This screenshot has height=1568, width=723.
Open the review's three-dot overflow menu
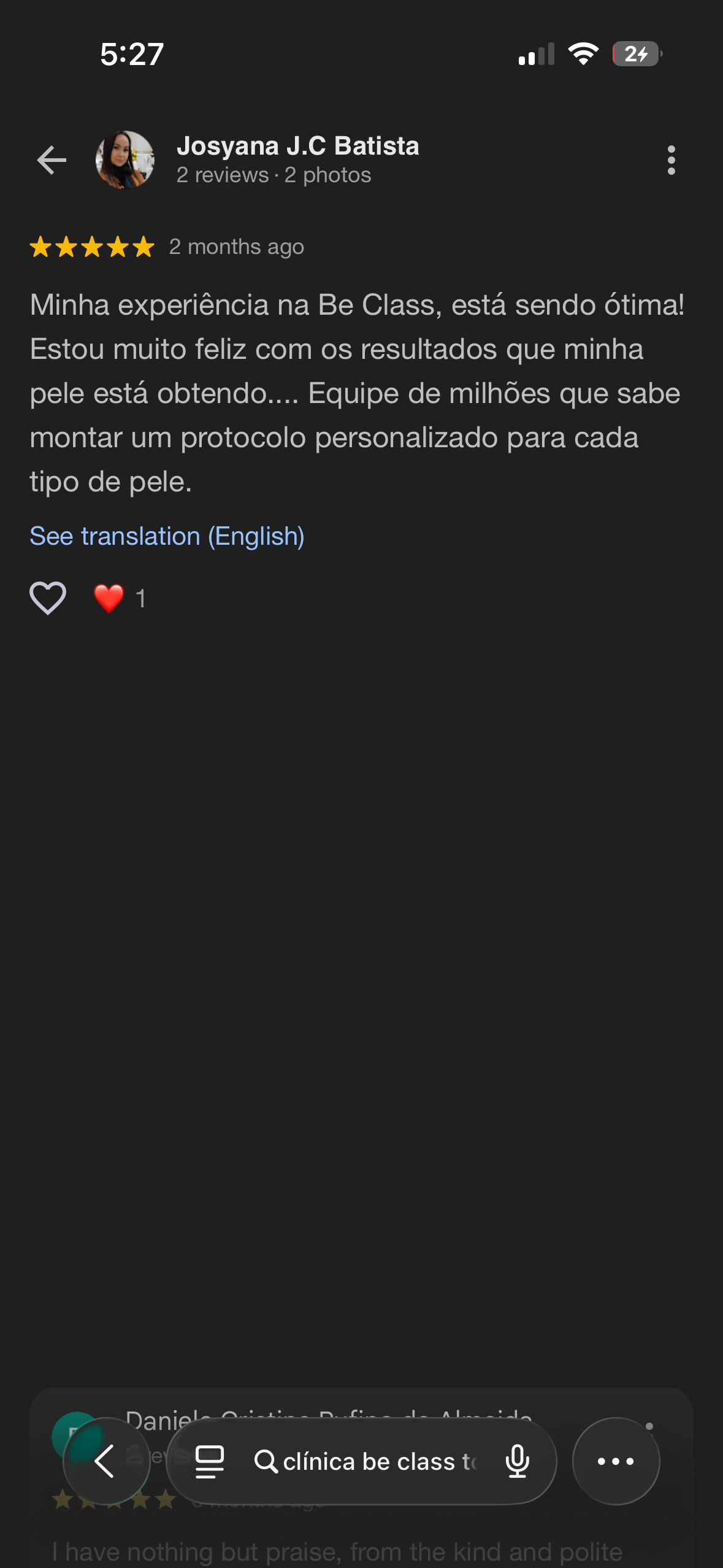(x=671, y=159)
